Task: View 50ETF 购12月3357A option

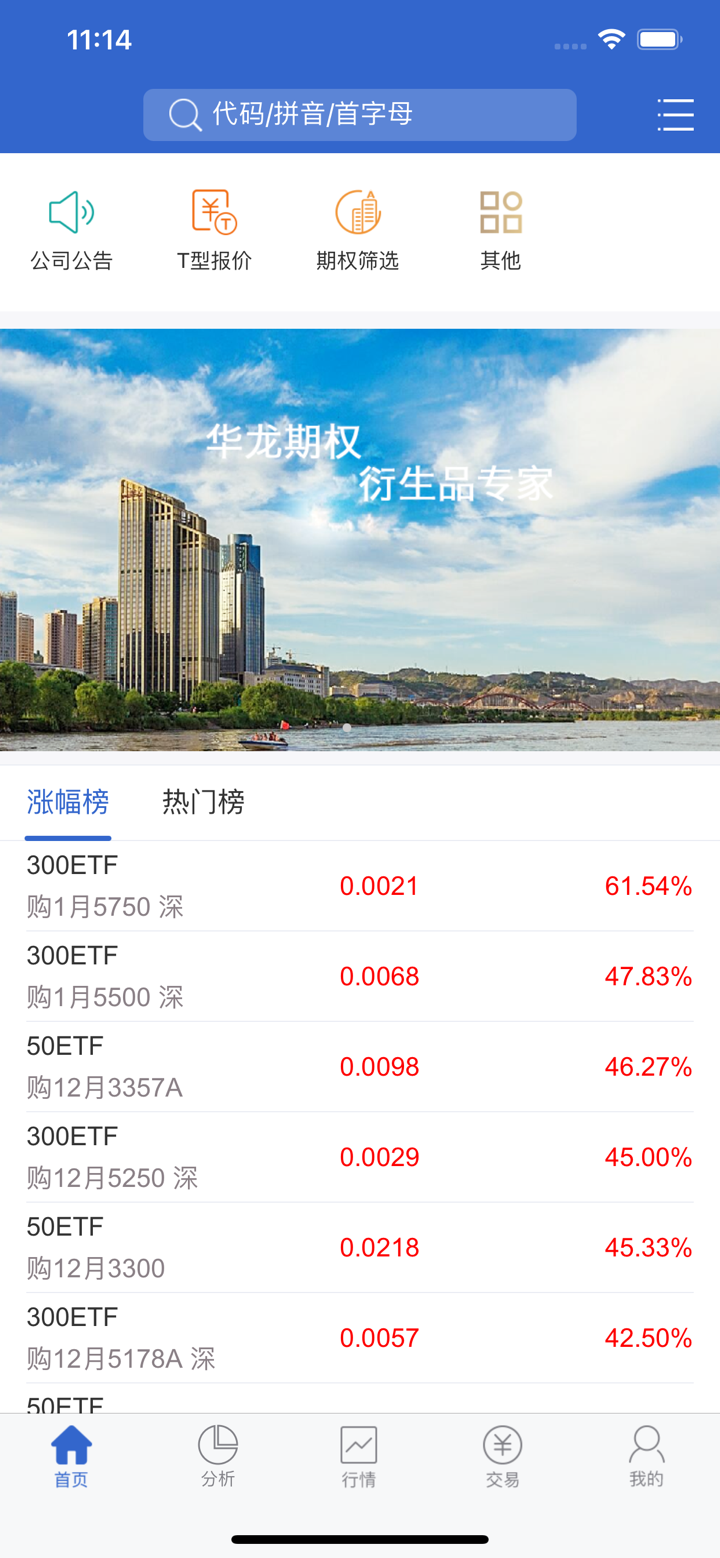Action: (359, 1067)
